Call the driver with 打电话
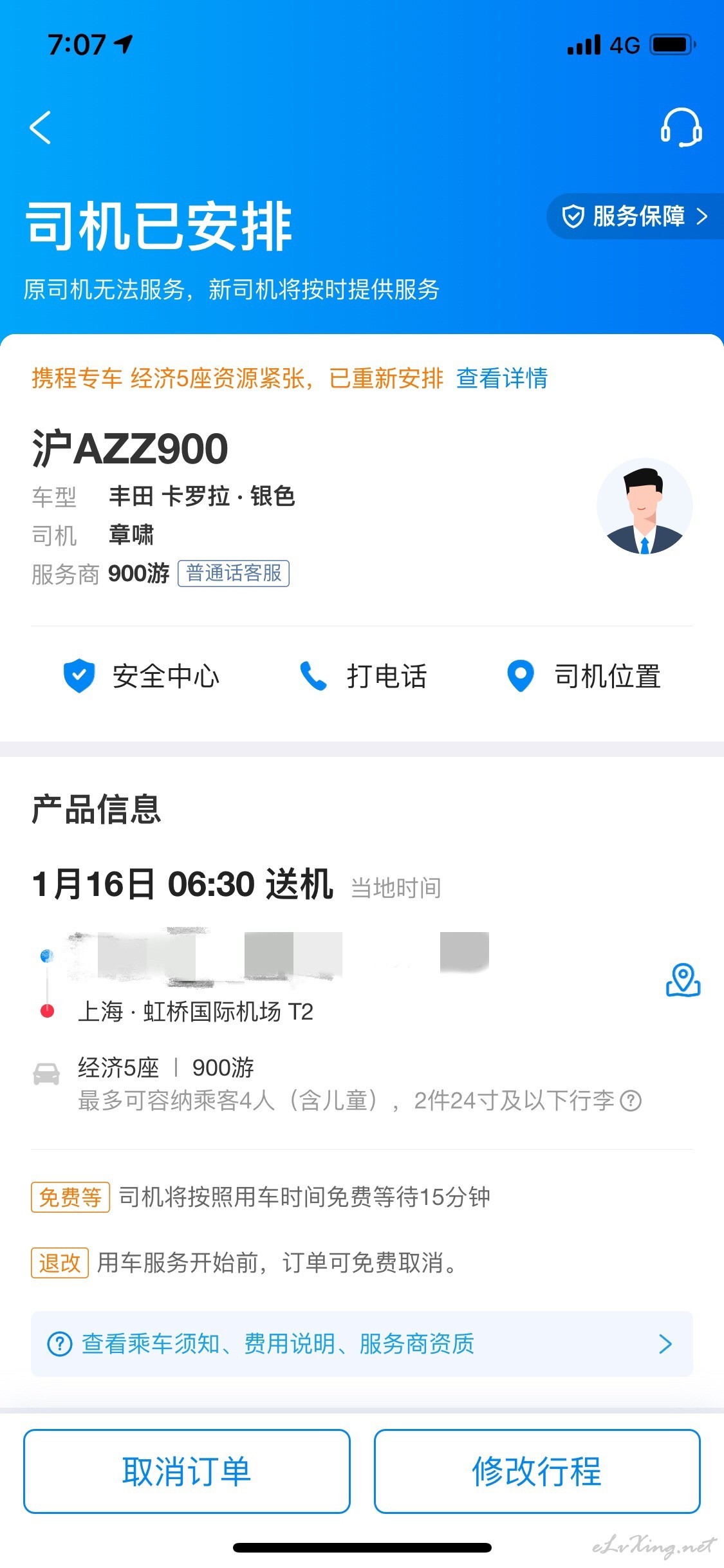The width and height of the screenshot is (724, 1568). (364, 676)
